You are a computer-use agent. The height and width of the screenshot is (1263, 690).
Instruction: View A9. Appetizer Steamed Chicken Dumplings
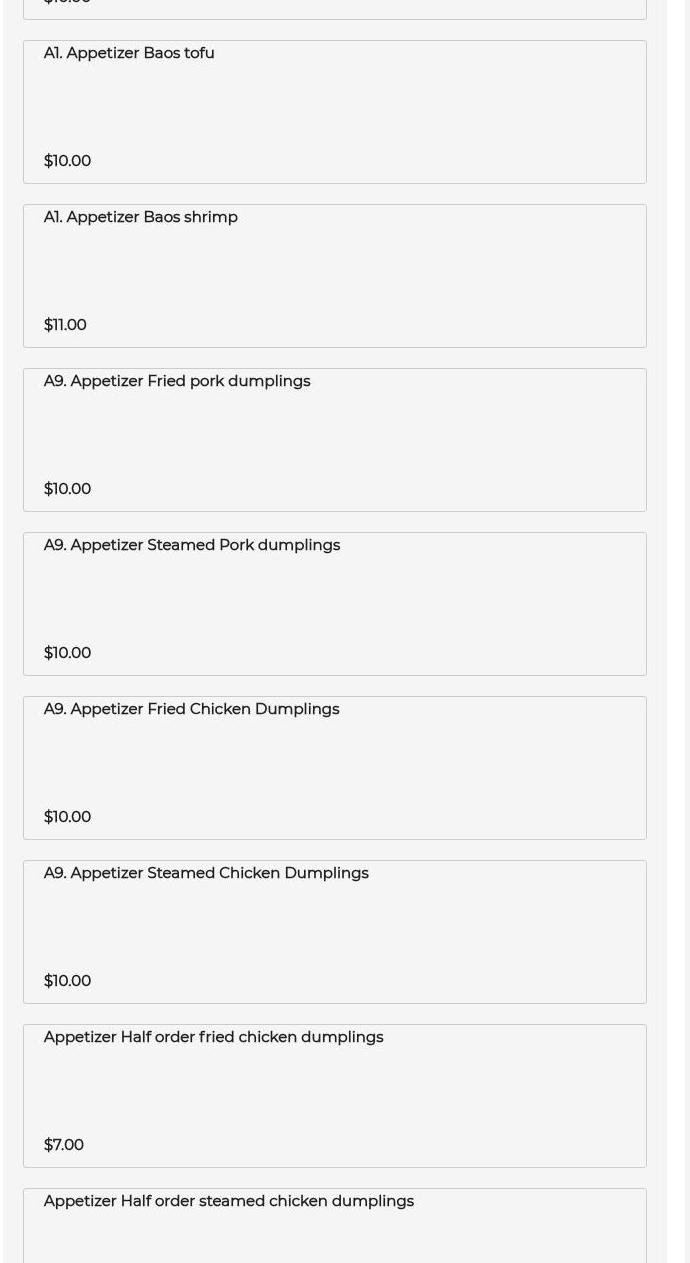(334, 932)
